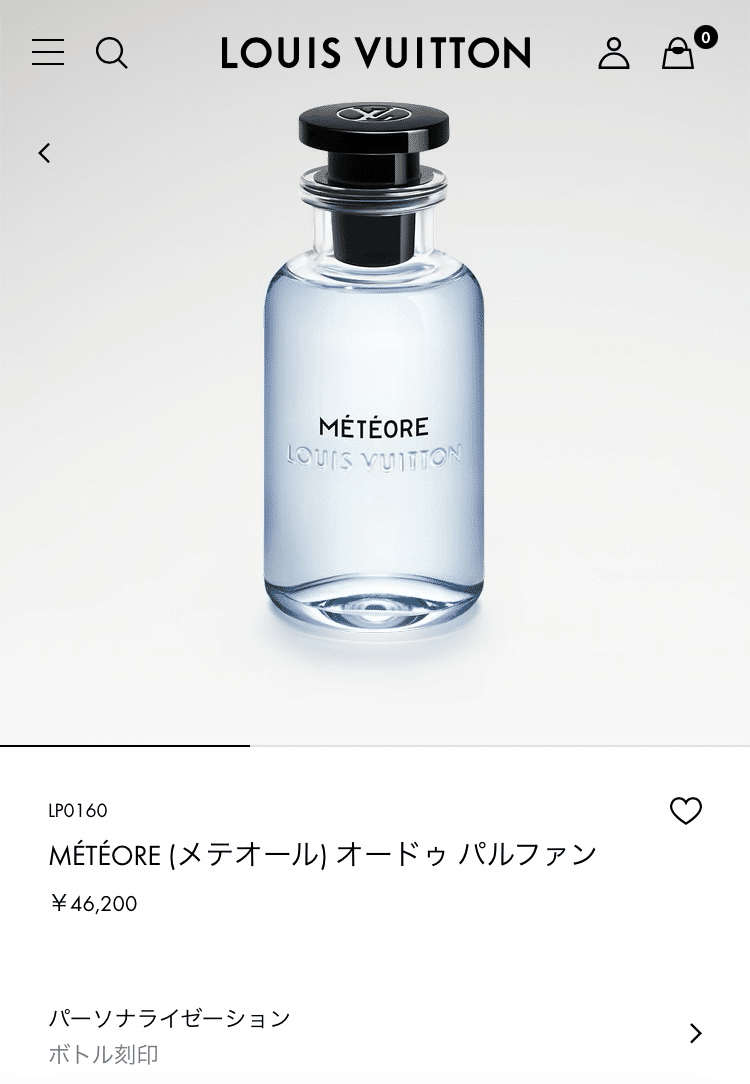
Task: Open the shopping bag cart icon
Action: click(x=678, y=55)
